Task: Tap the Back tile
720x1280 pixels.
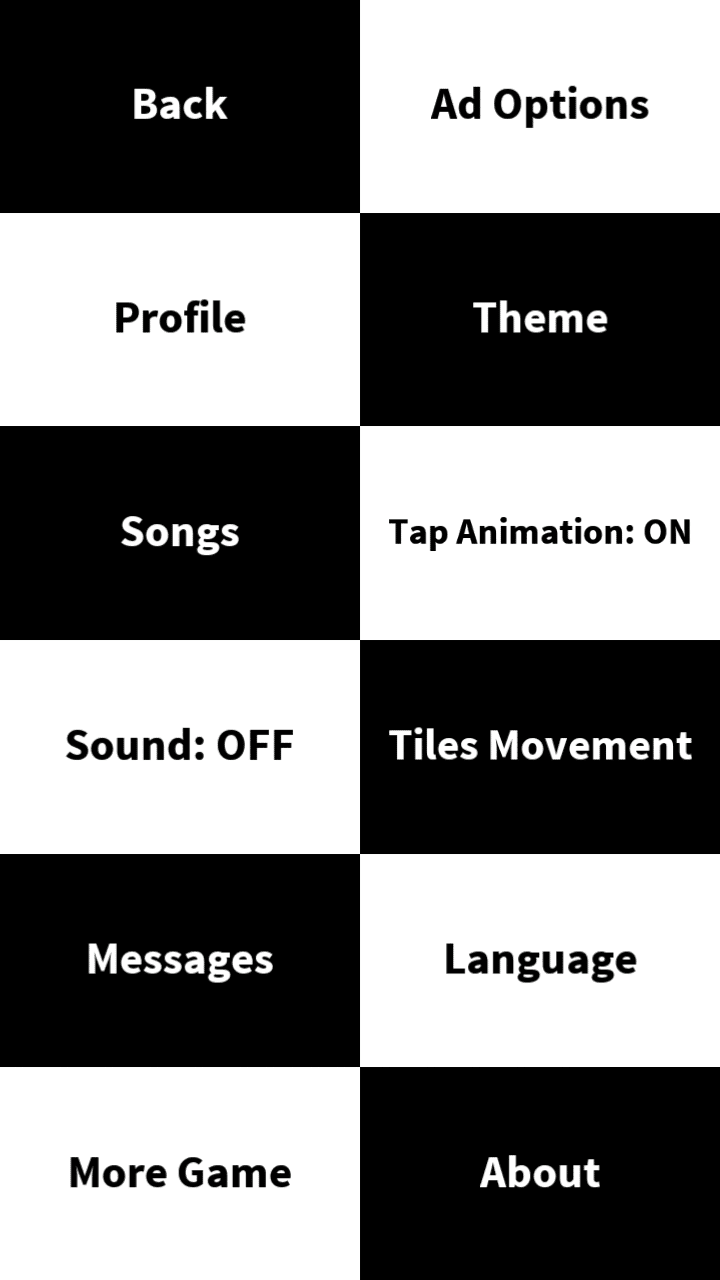Action: pyautogui.click(x=180, y=105)
